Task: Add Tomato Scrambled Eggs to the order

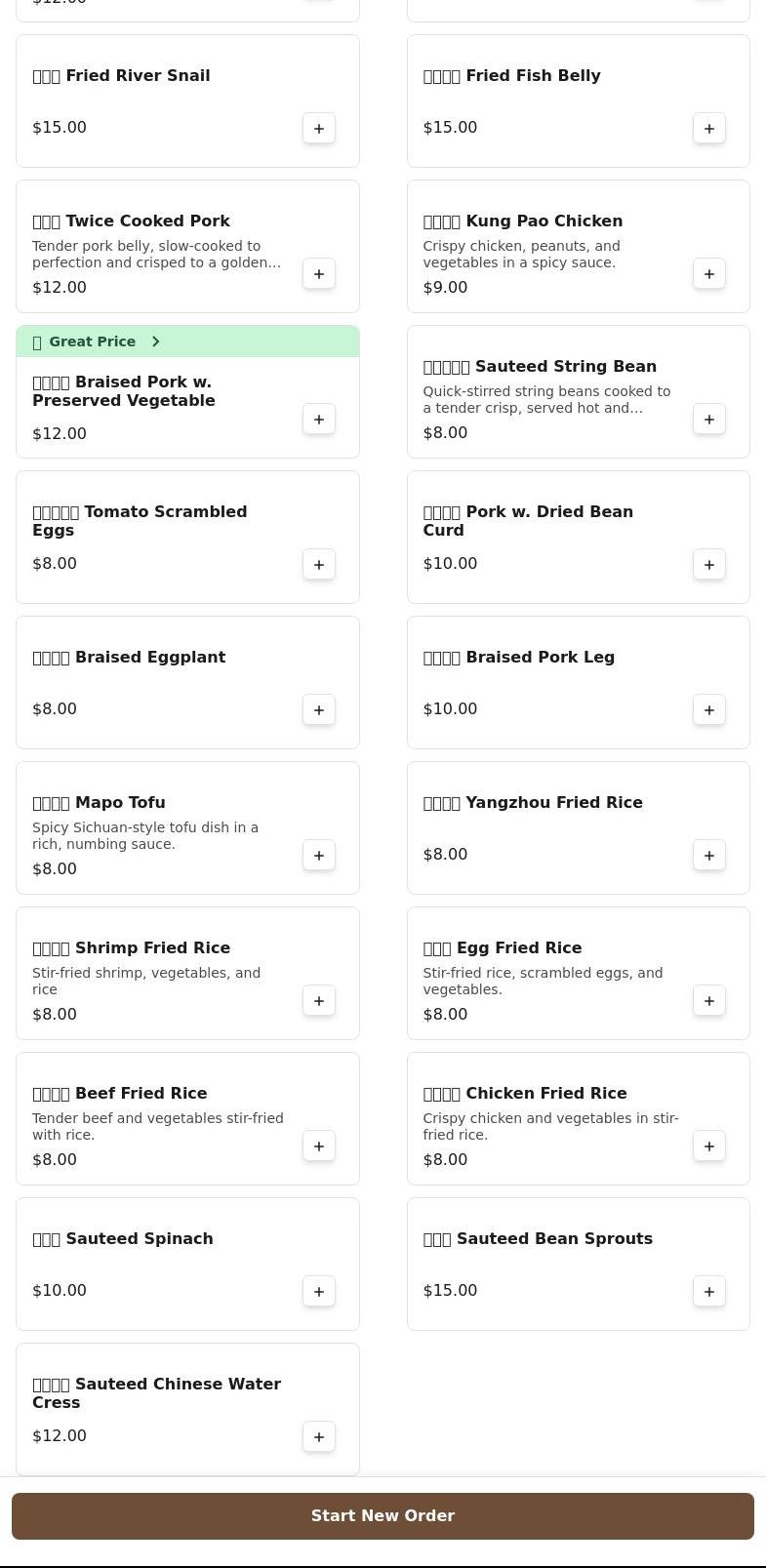Action: point(319,565)
